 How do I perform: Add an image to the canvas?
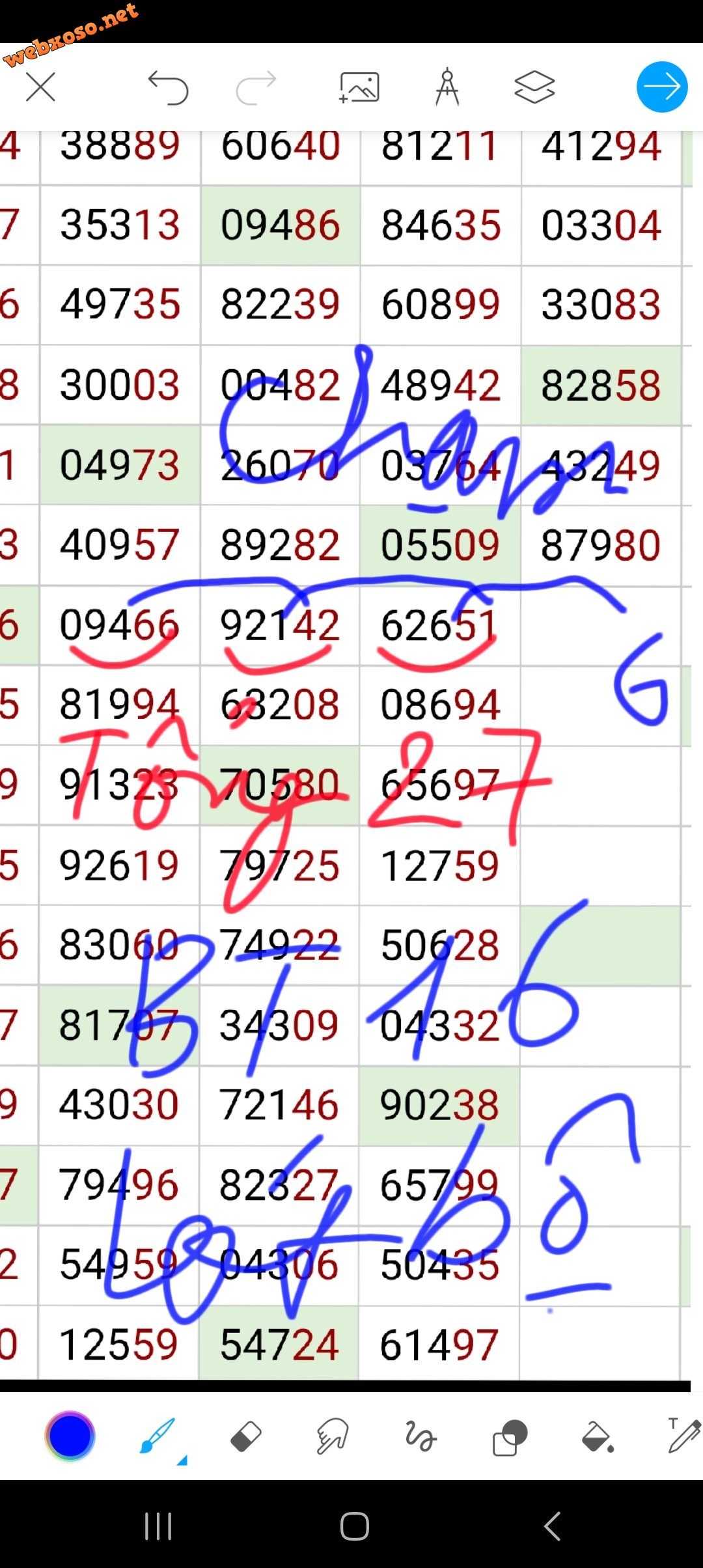pos(359,87)
